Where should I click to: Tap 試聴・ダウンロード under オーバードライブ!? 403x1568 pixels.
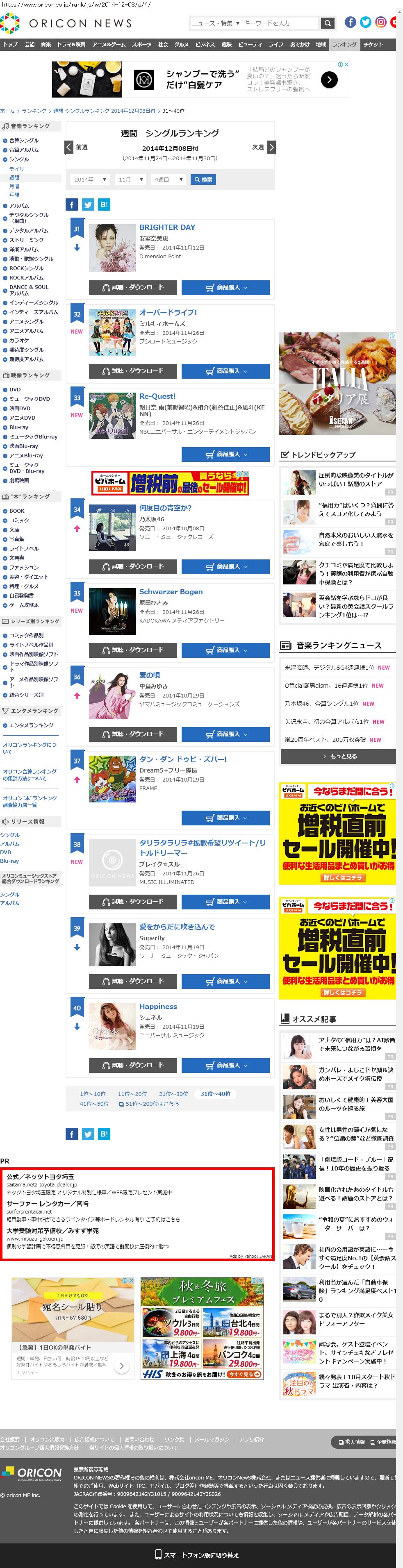[x=133, y=371]
